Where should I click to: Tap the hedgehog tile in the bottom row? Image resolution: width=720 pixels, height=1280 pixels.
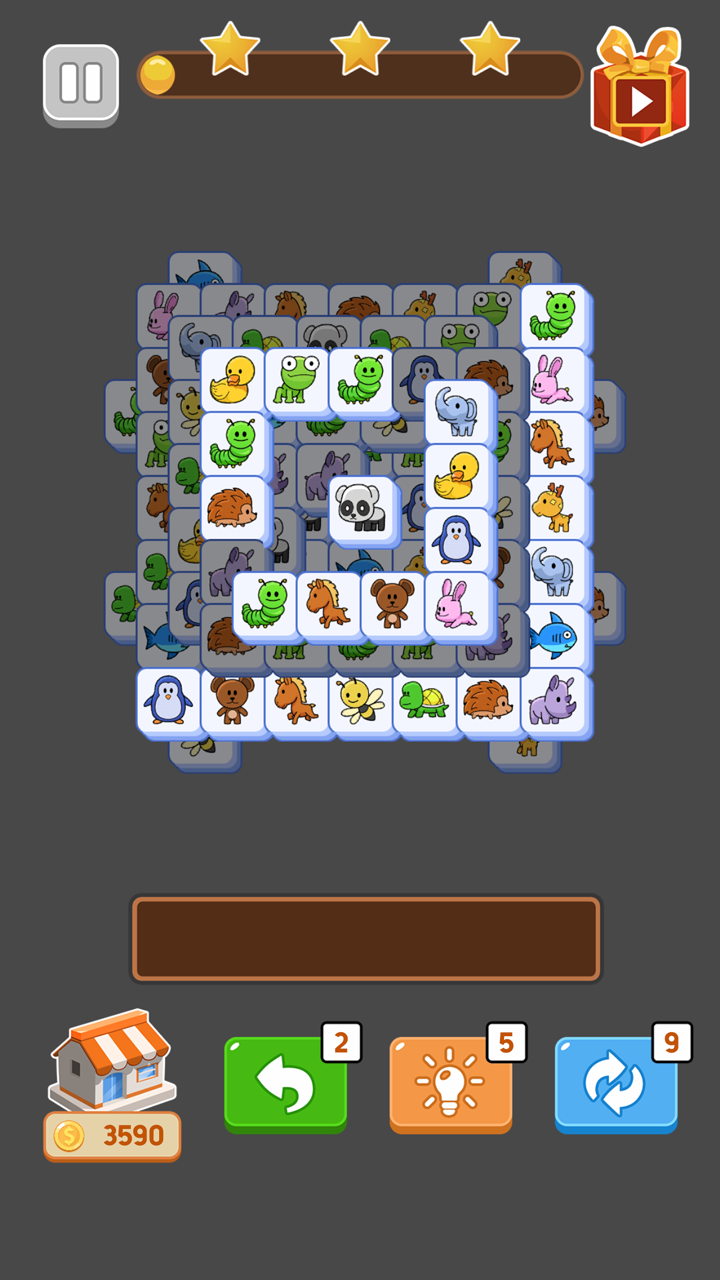pyautogui.click(x=490, y=701)
